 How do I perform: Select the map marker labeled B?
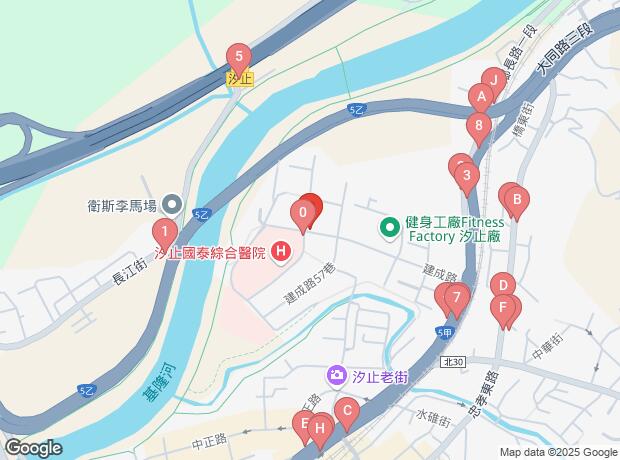[517, 198]
